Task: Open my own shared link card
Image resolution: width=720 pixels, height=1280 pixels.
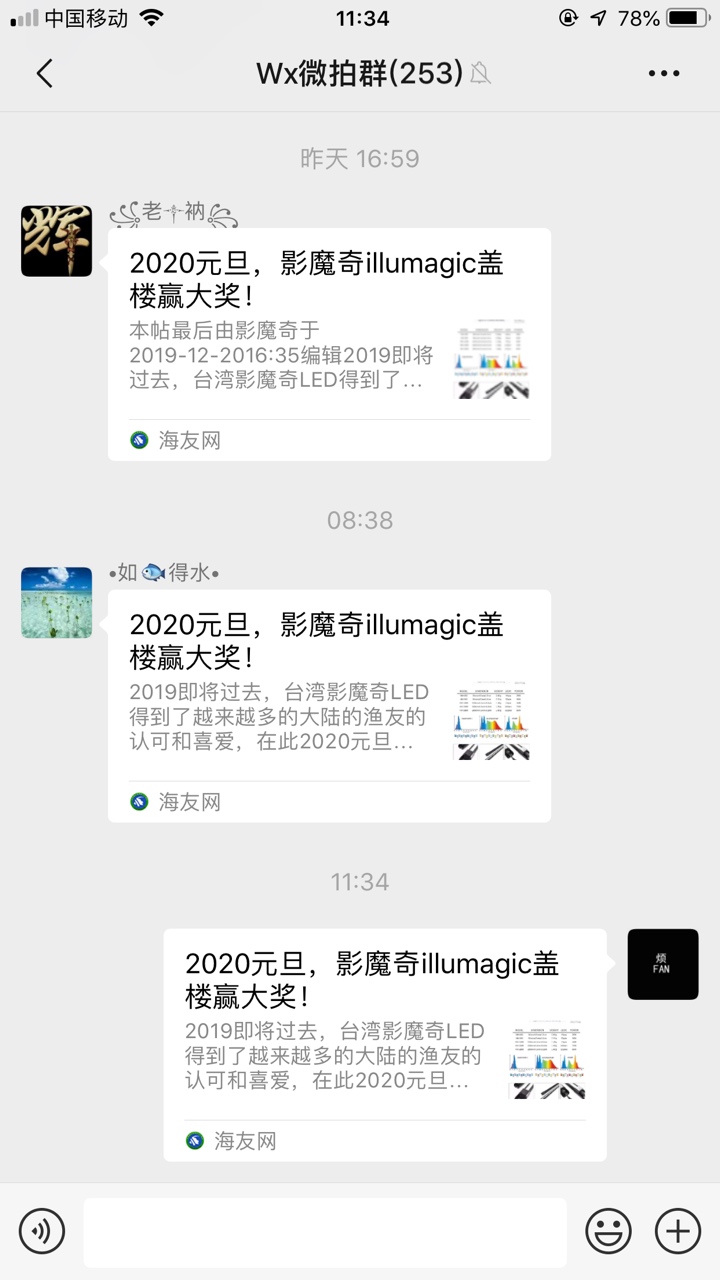Action: tap(385, 1044)
